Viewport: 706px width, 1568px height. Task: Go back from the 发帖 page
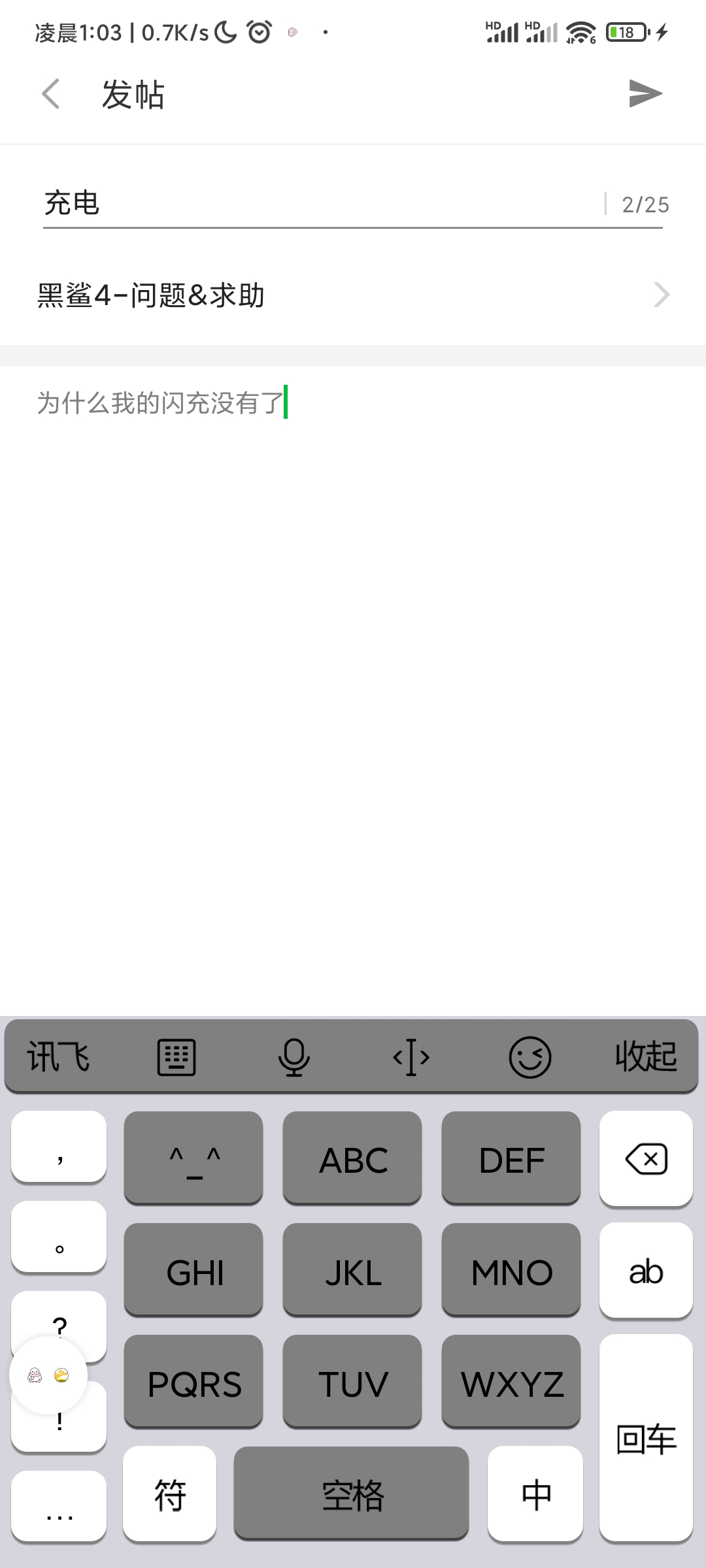[51, 94]
